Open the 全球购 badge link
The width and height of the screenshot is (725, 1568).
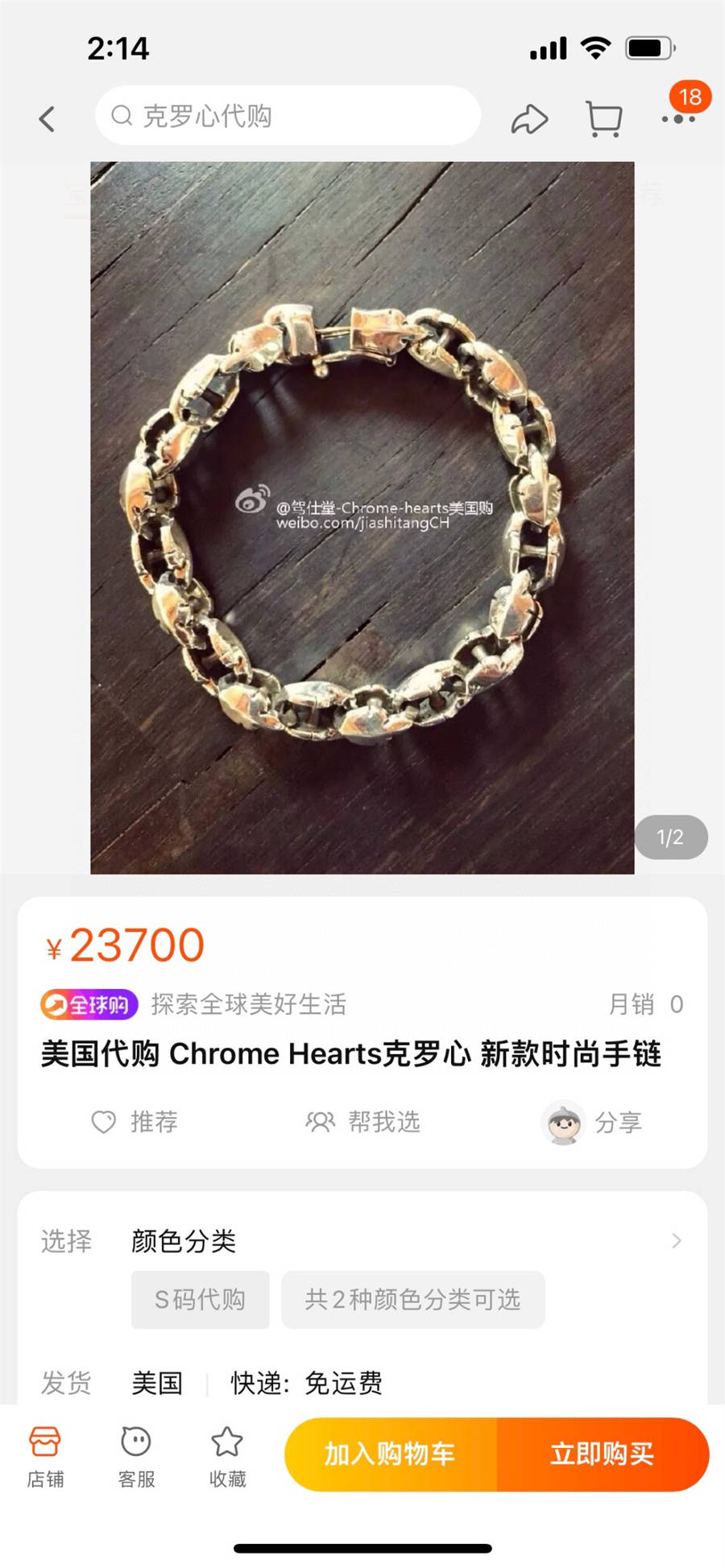[x=89, y=1004]
